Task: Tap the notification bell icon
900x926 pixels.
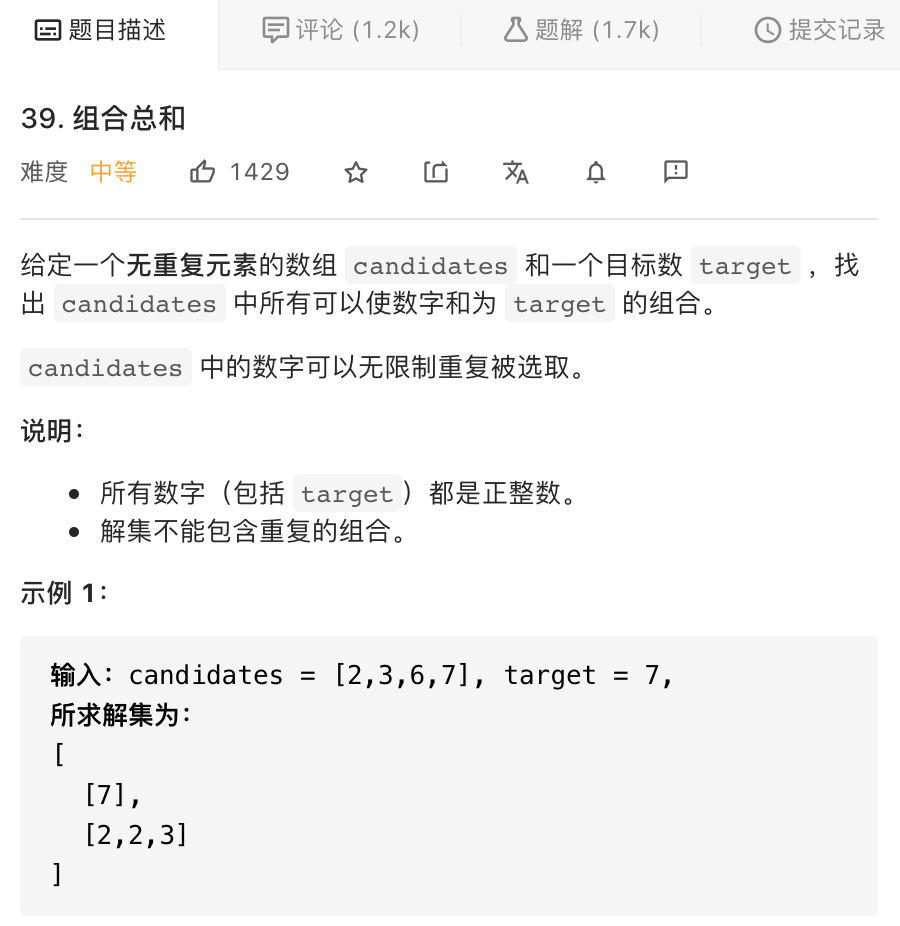Action: 596,172
